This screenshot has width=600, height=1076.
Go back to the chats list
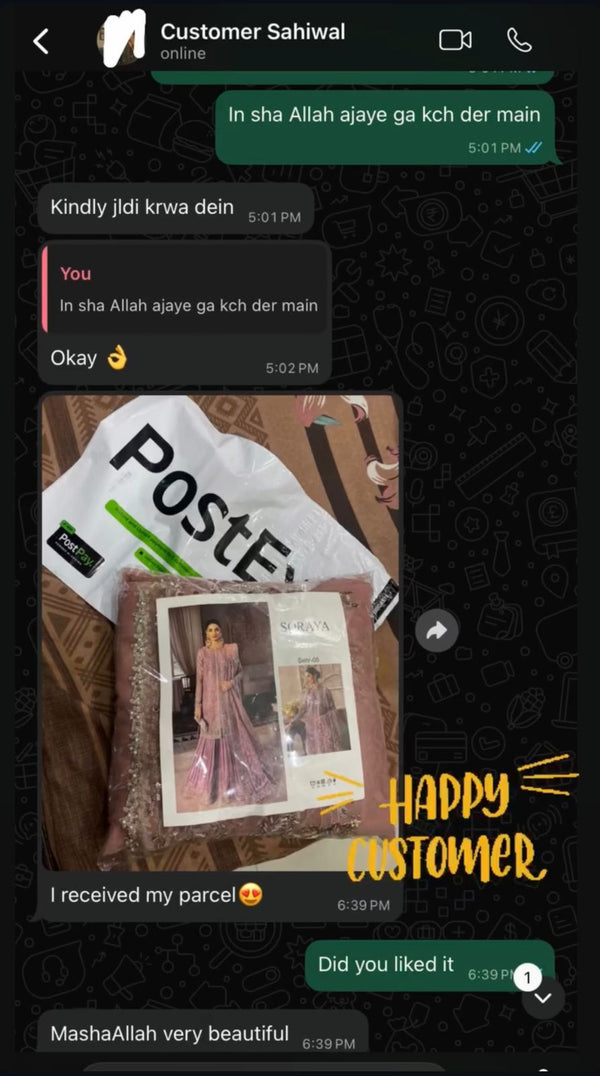tap(41, 41)
